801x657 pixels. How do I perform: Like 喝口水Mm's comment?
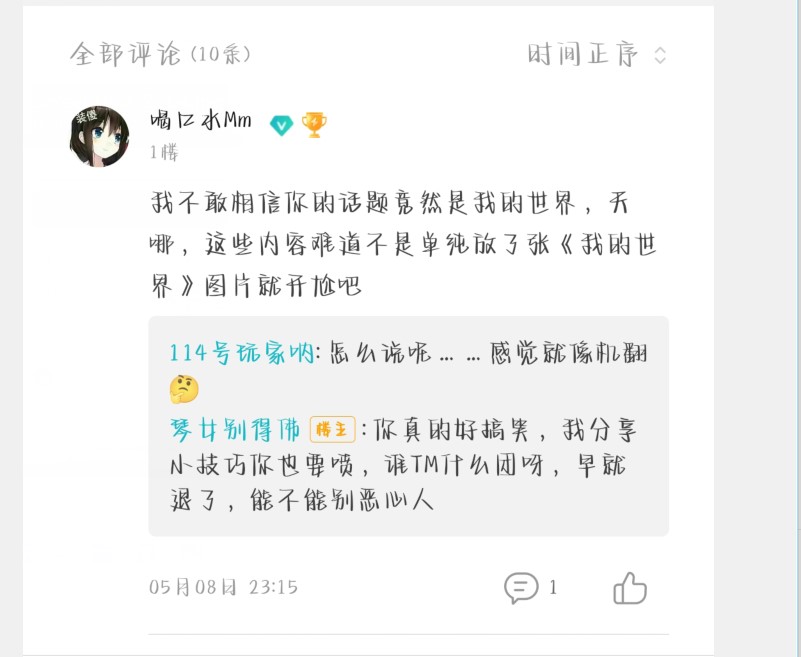630,588
